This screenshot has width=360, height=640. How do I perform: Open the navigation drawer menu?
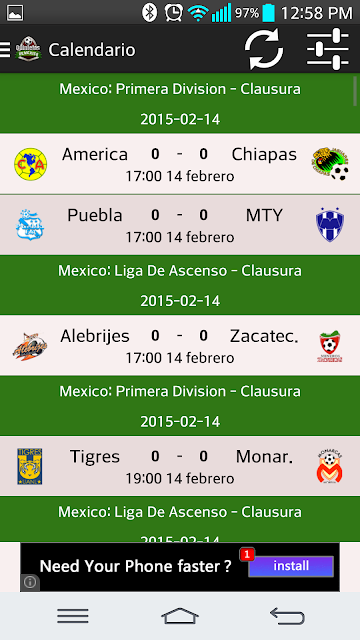5,50
